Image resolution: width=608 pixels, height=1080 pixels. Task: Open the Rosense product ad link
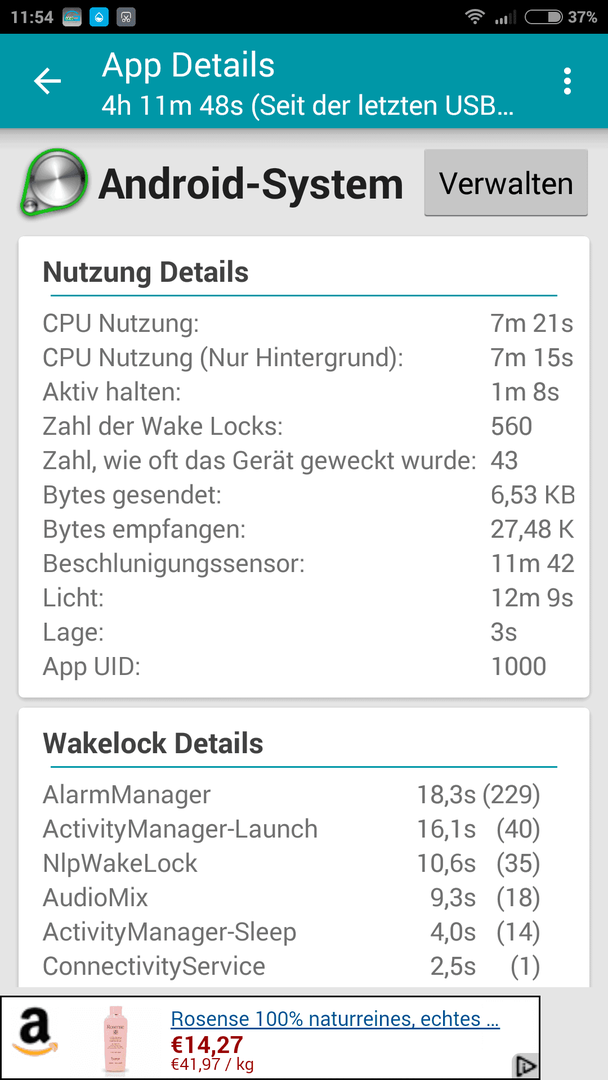pos(335,1019)
